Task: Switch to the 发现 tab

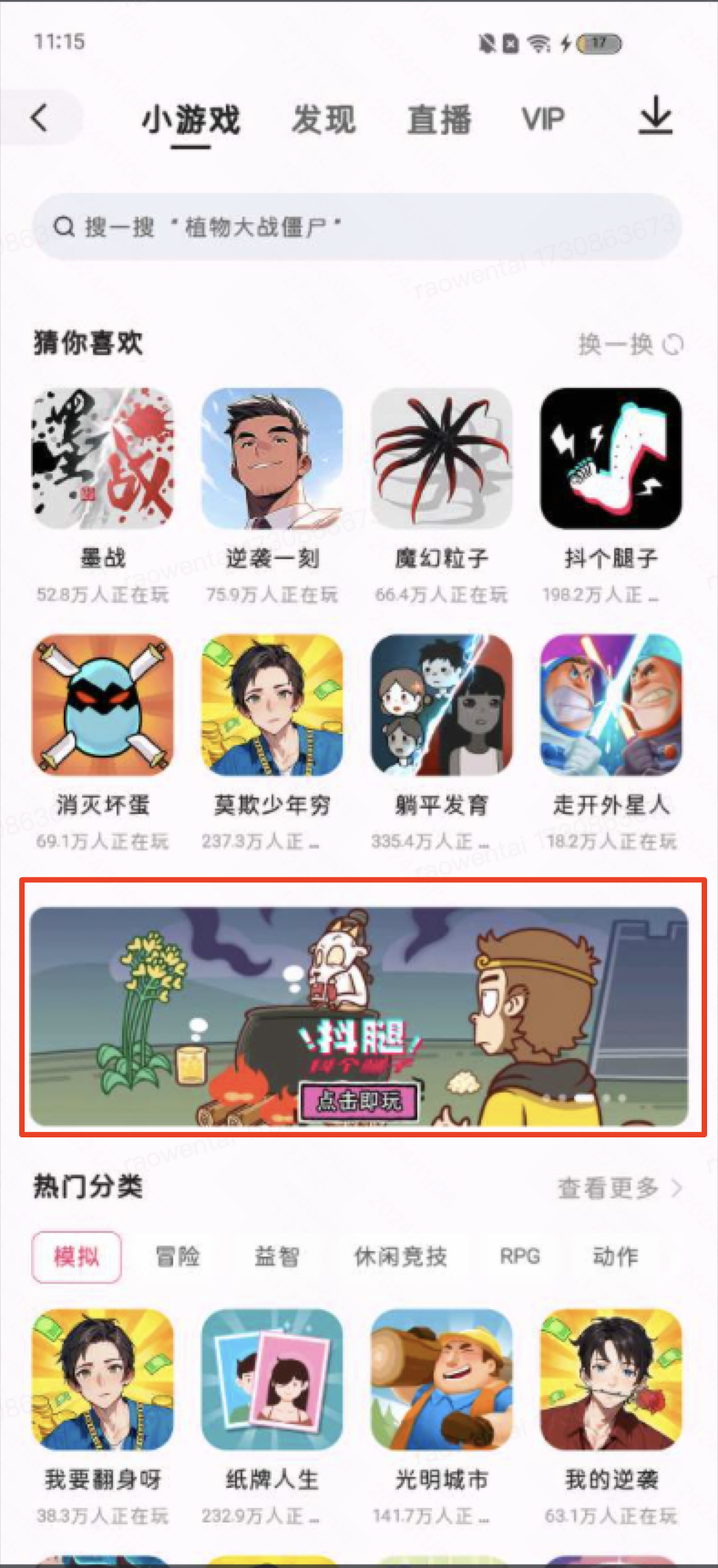Action: click(323, 120)
